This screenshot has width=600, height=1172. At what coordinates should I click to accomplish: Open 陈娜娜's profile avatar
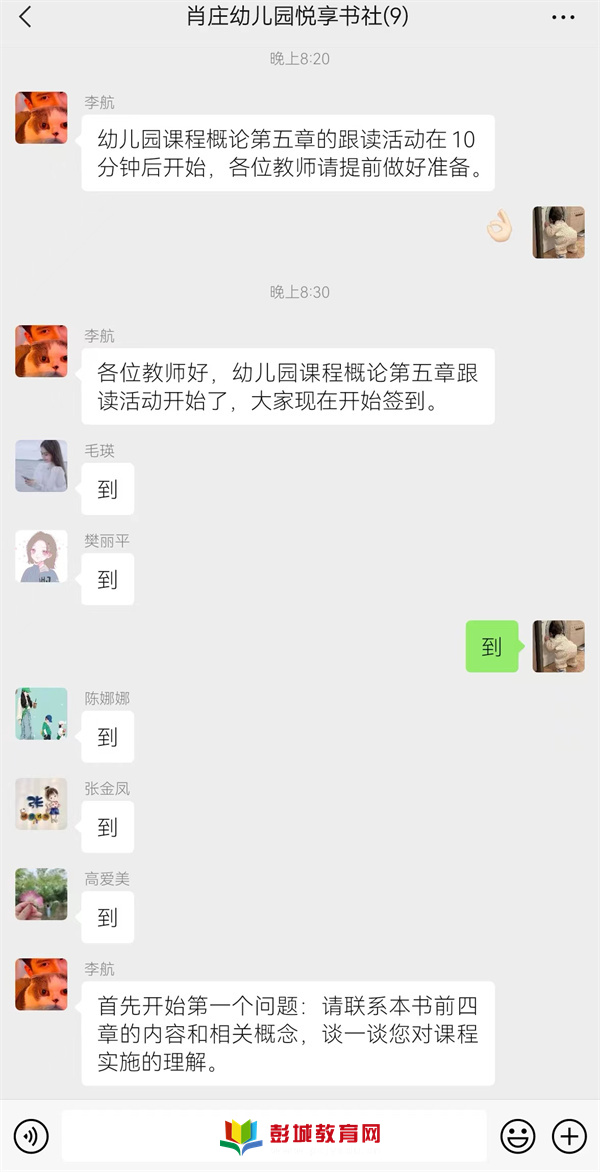tap(41, 714)
